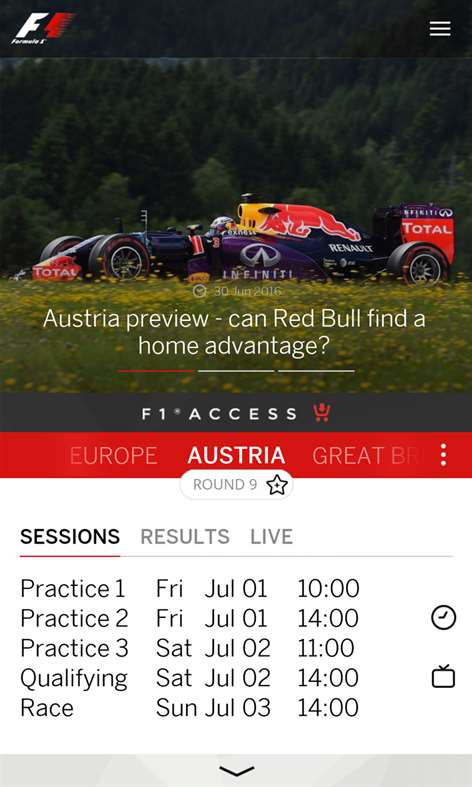The width and height of the screenshot is (472, 787).
Task: Open the hamburger menu
Action: 440,29
